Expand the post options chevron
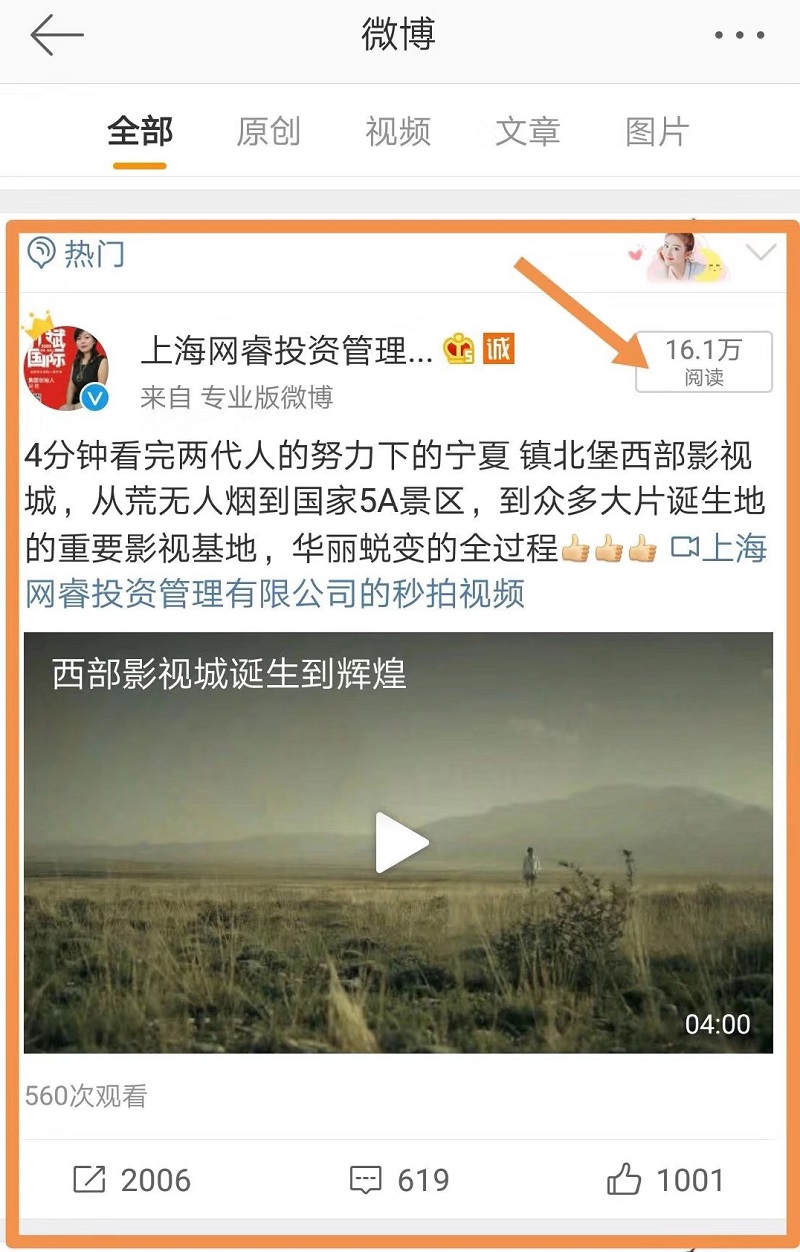 coord(762,253)
